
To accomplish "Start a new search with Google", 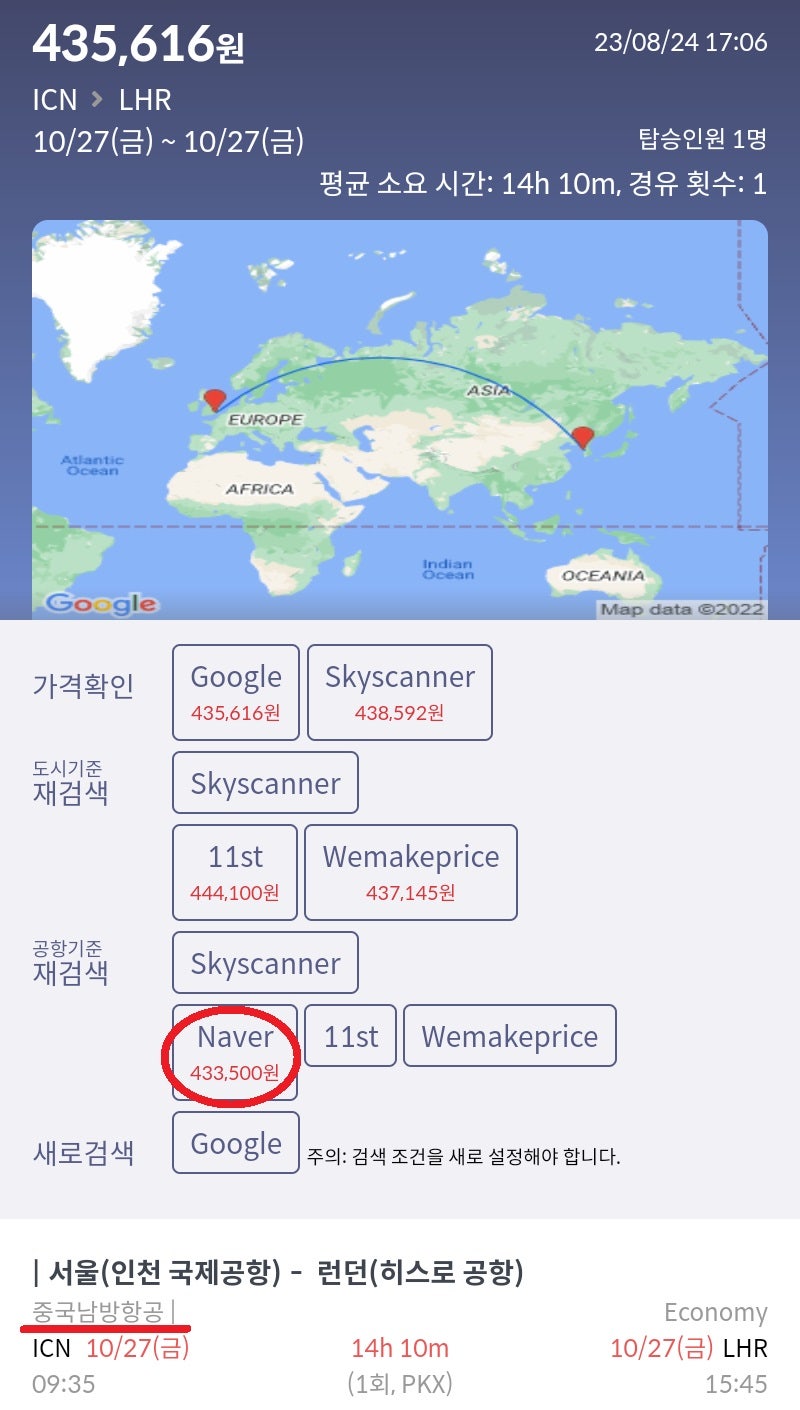I will (236, 1143).
